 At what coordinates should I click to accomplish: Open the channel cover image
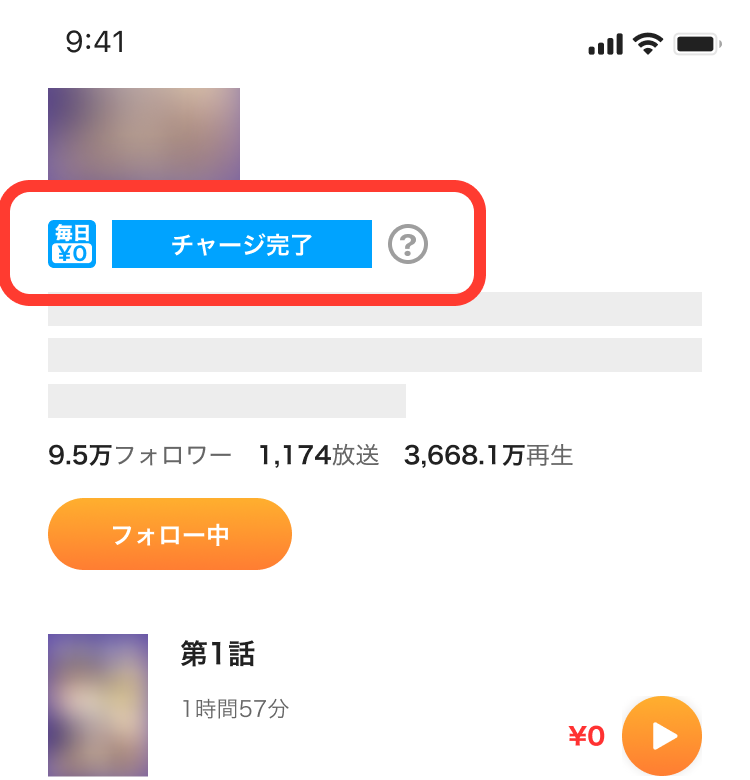pos(144,133)
